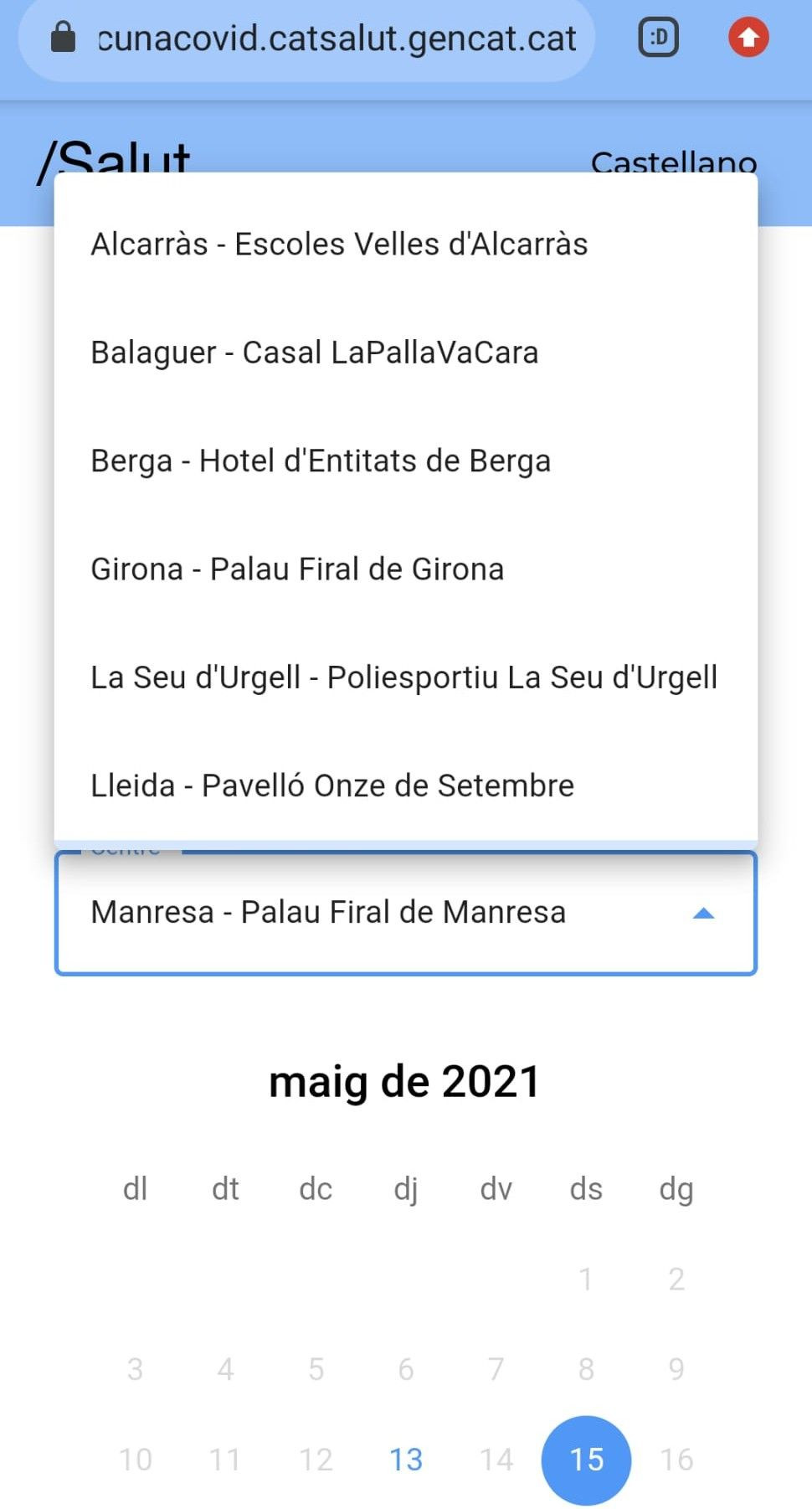
Task: Tap the ds weekday column header
Action: tap(585, 1188)
